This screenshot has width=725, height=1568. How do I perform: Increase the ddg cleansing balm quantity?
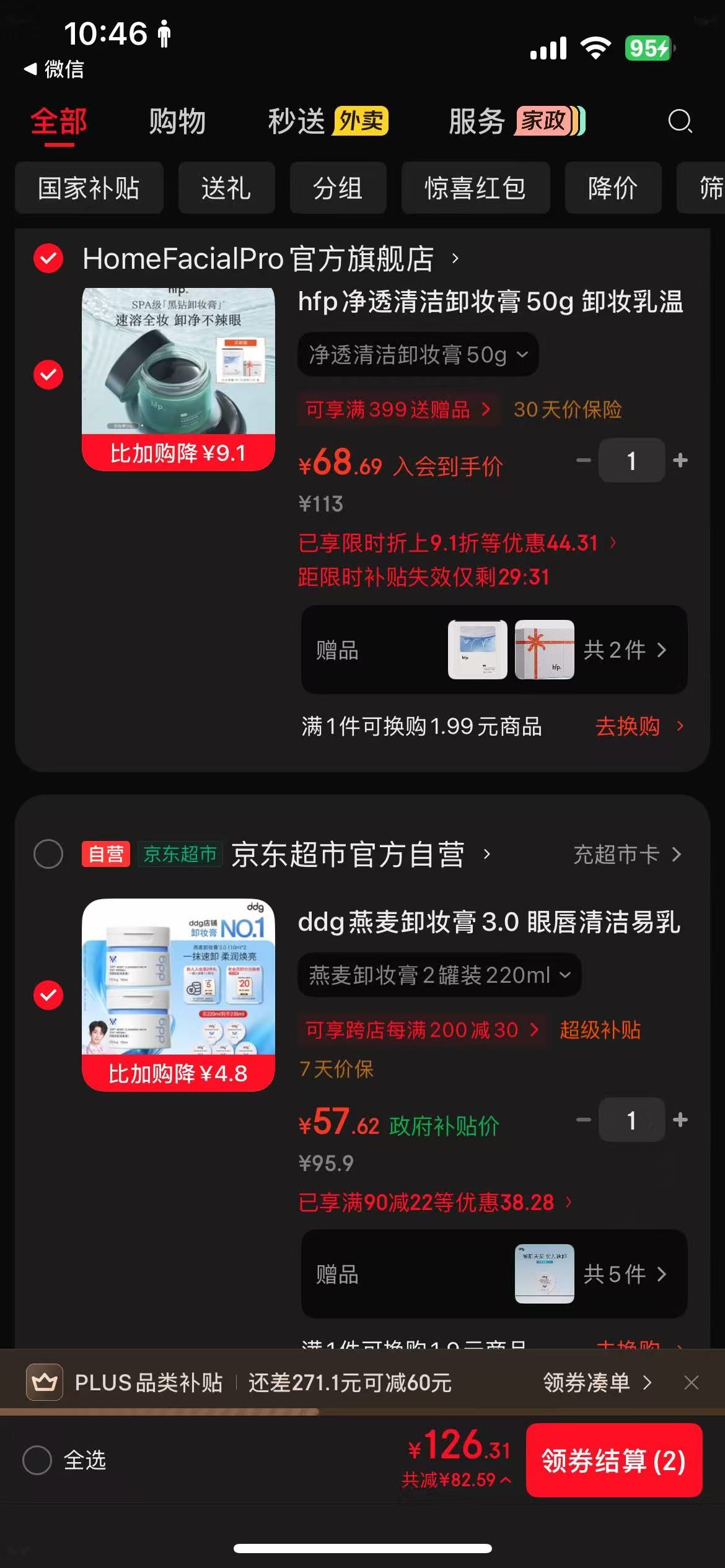point(680,1120)
